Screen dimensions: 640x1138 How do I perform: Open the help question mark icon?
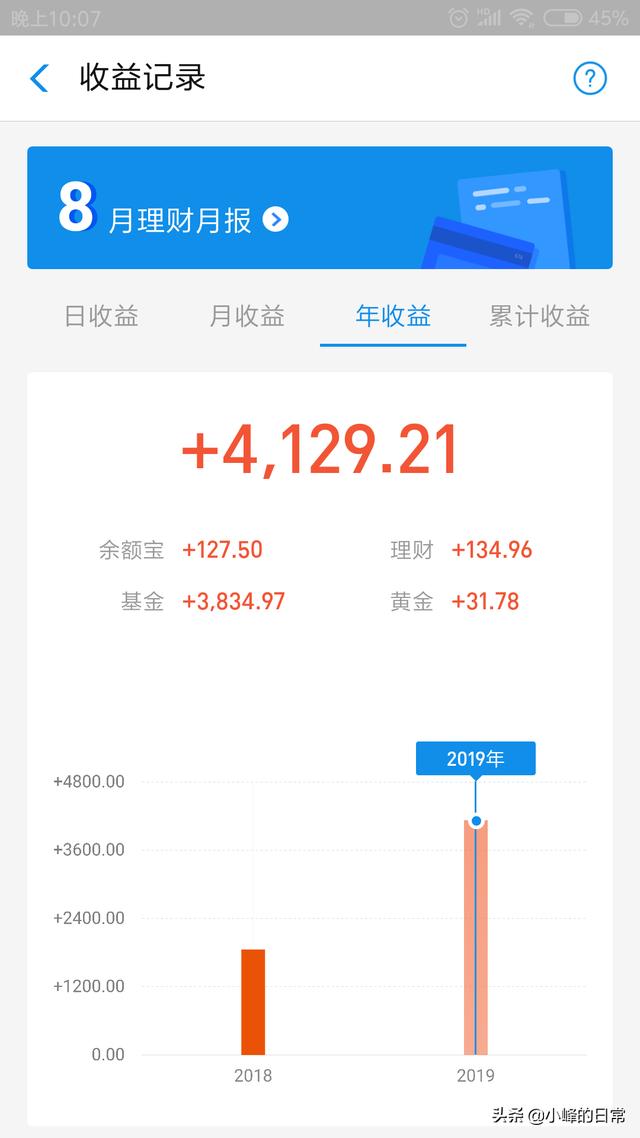click(589, 78)
